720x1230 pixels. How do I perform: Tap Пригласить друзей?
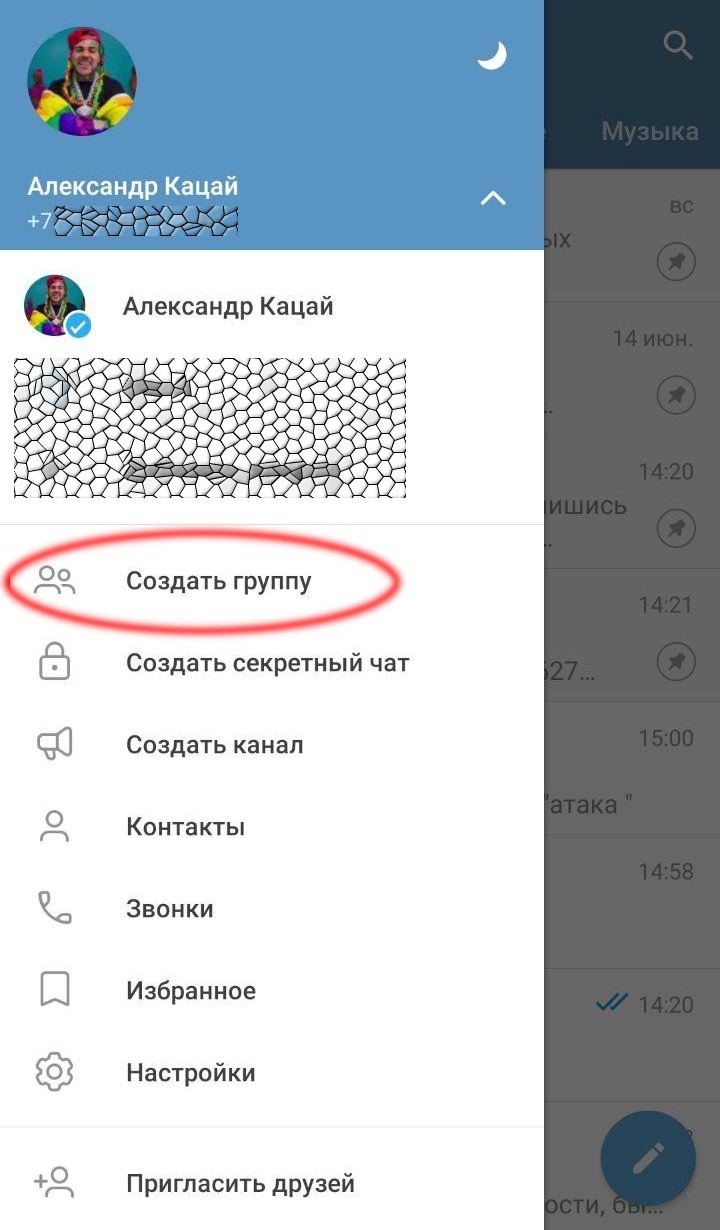pos(272,1184)
